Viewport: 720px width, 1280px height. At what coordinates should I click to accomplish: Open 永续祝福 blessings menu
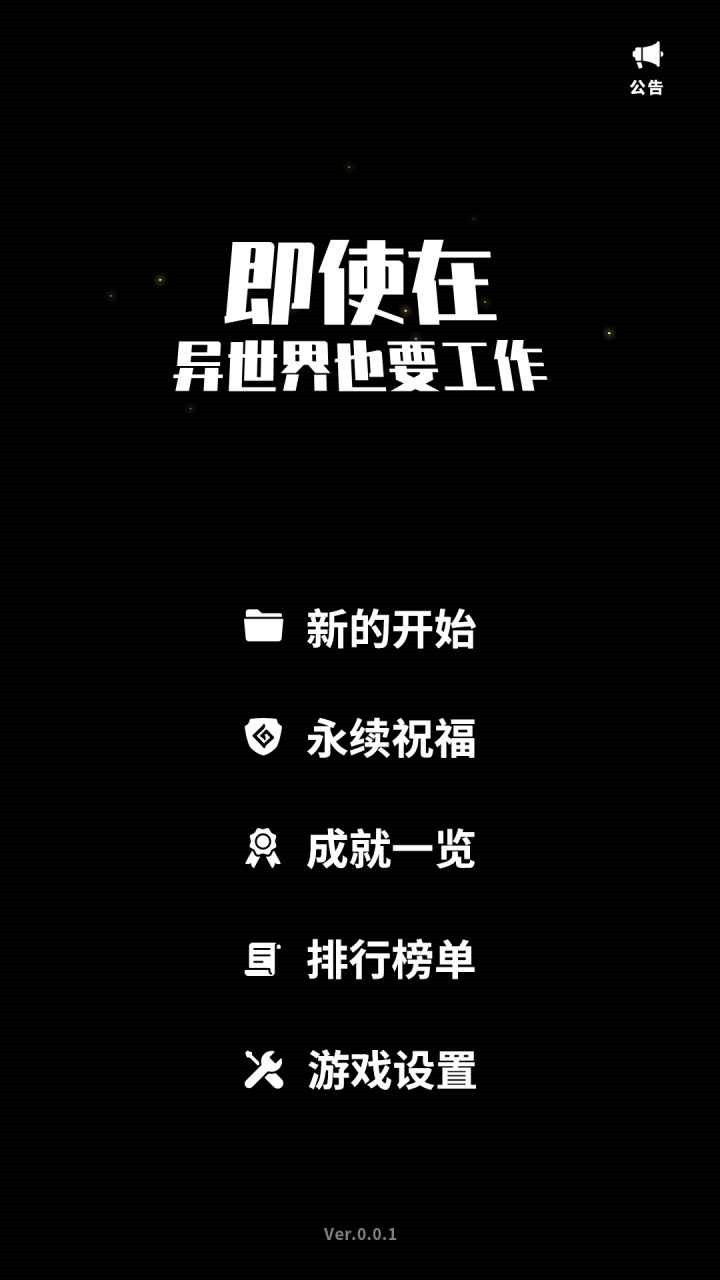pyautogui.click(x=361, y=738)
